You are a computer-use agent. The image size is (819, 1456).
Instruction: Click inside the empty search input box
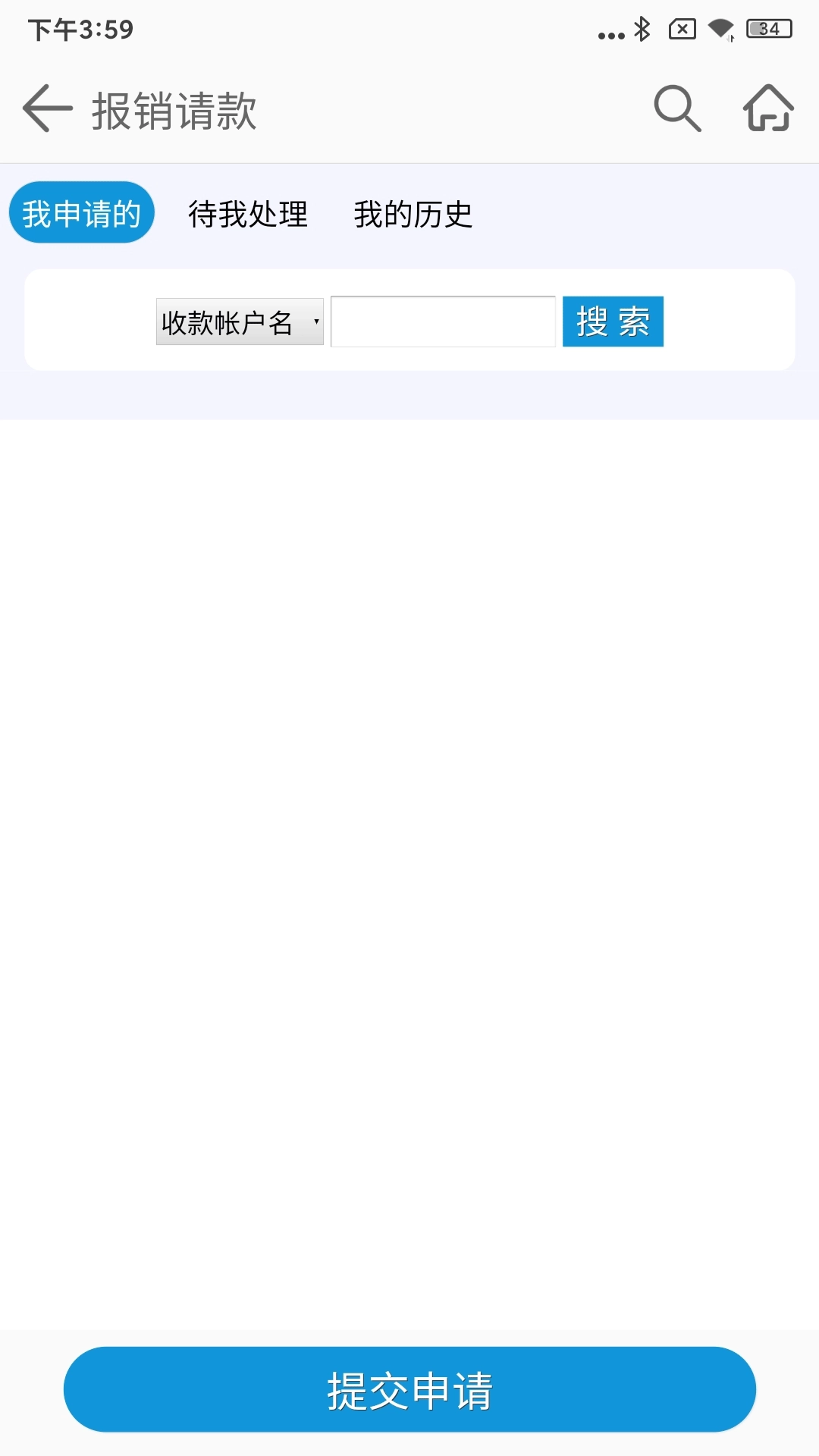pyautogui.click(x=442, y=322)
